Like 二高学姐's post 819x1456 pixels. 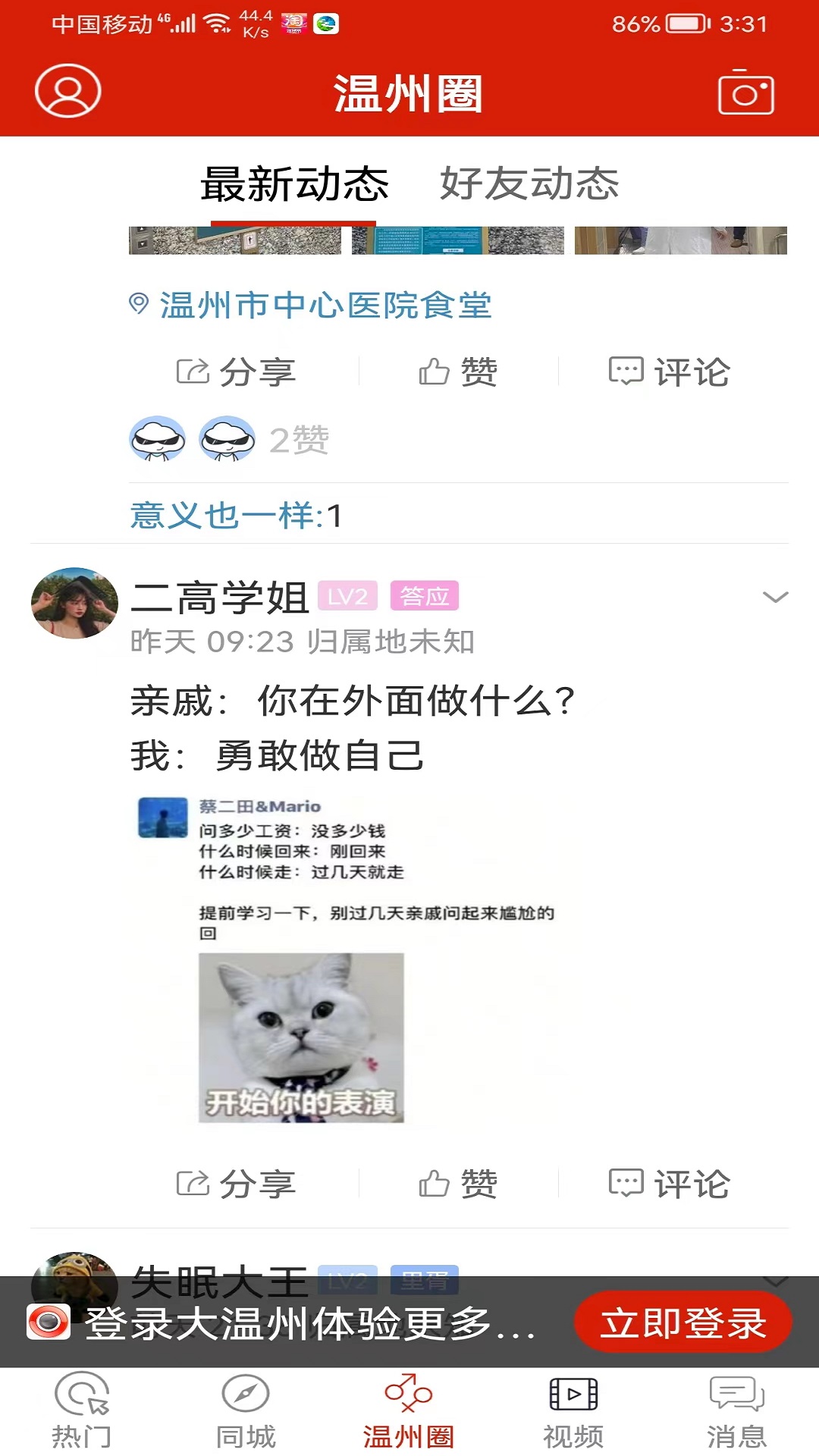(x=458, y=1184)
